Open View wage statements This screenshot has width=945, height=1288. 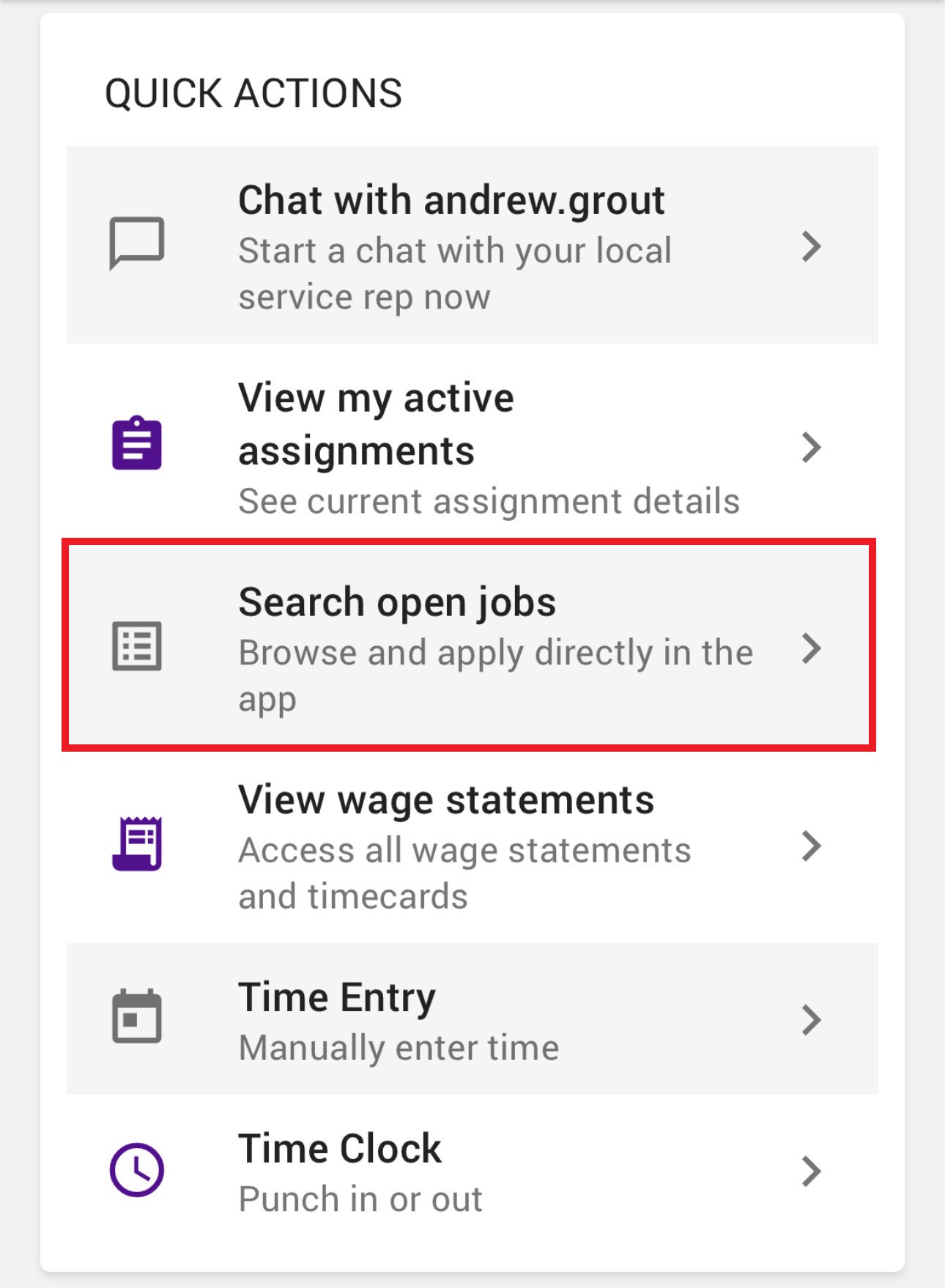[472, 846]
